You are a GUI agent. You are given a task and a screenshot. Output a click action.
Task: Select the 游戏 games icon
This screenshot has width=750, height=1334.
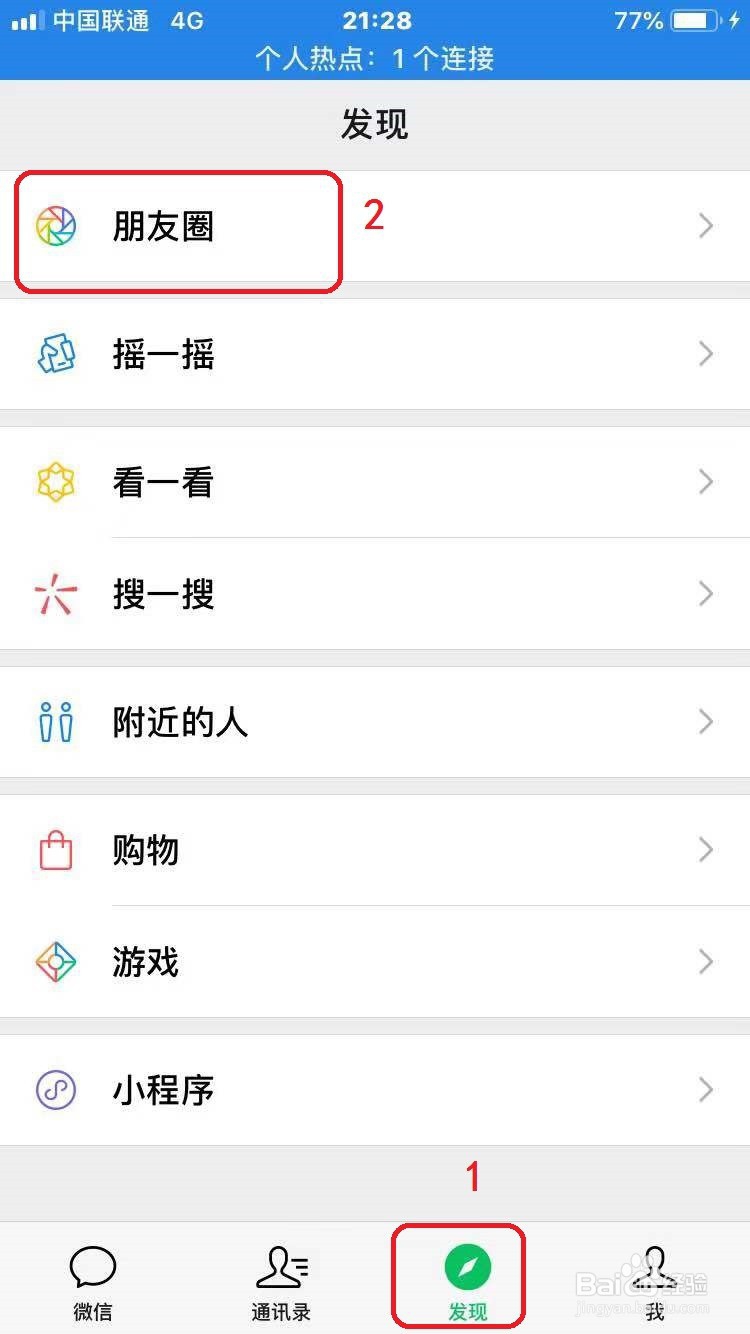coord(58,962)
